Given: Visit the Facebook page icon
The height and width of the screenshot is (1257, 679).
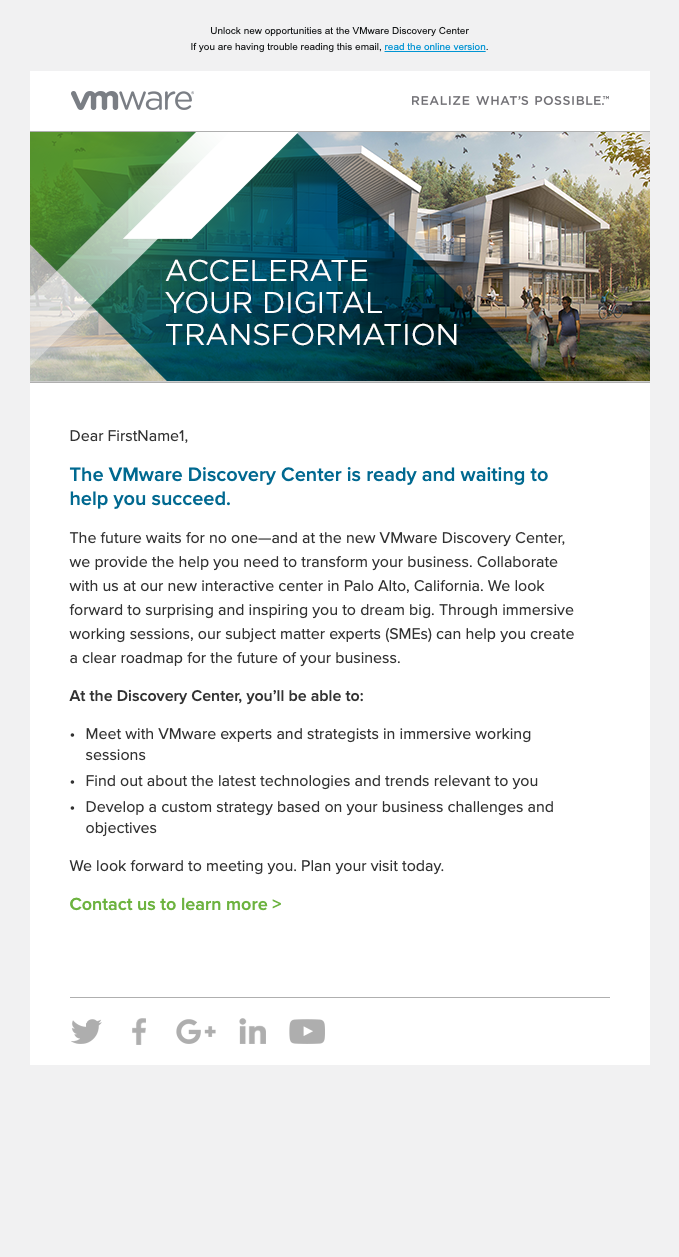Looking at the screenshot, I should point(139,1031).
